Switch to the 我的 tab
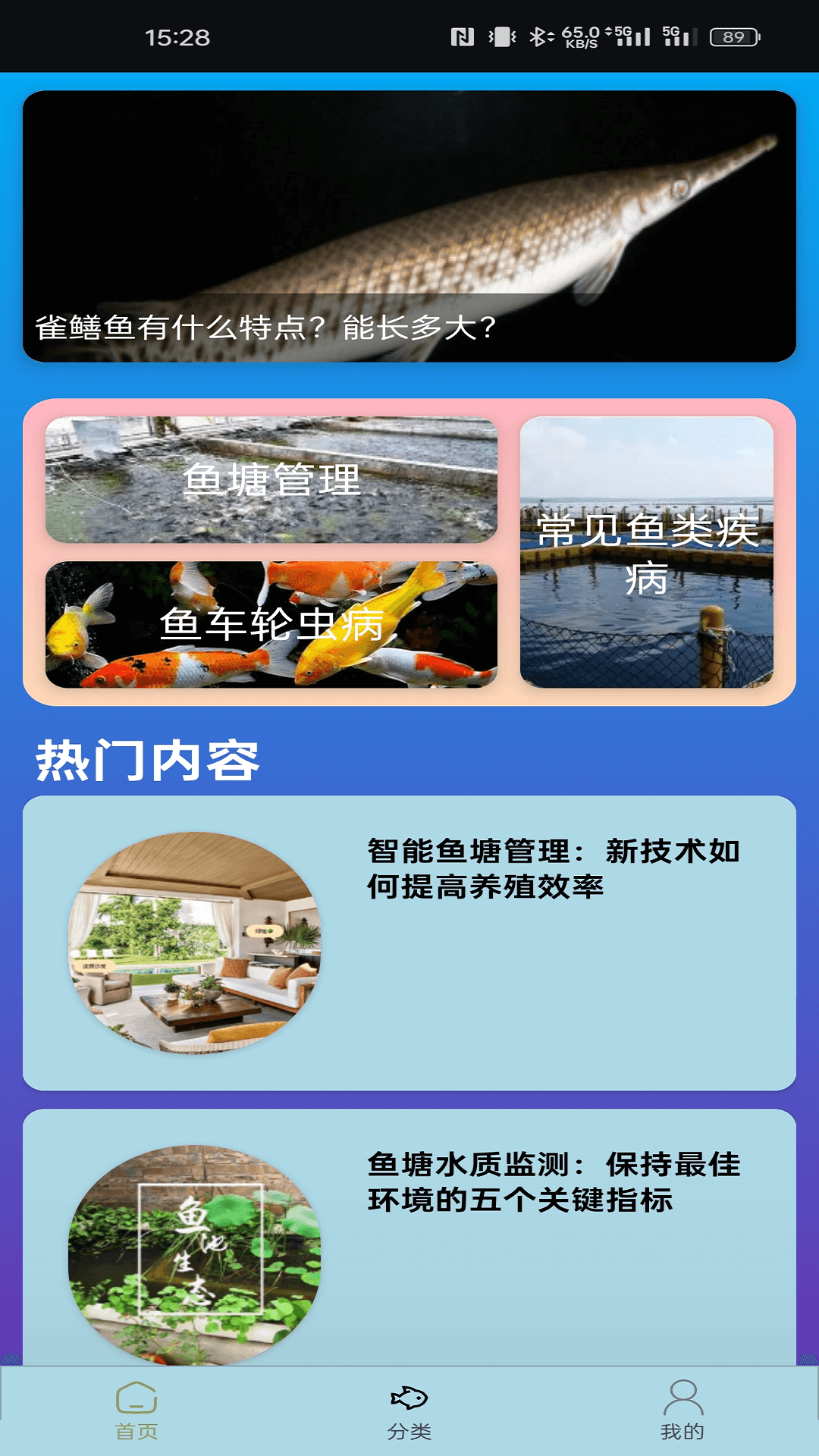Viewport: 819px width, 1456px height. click(682, 1410)
